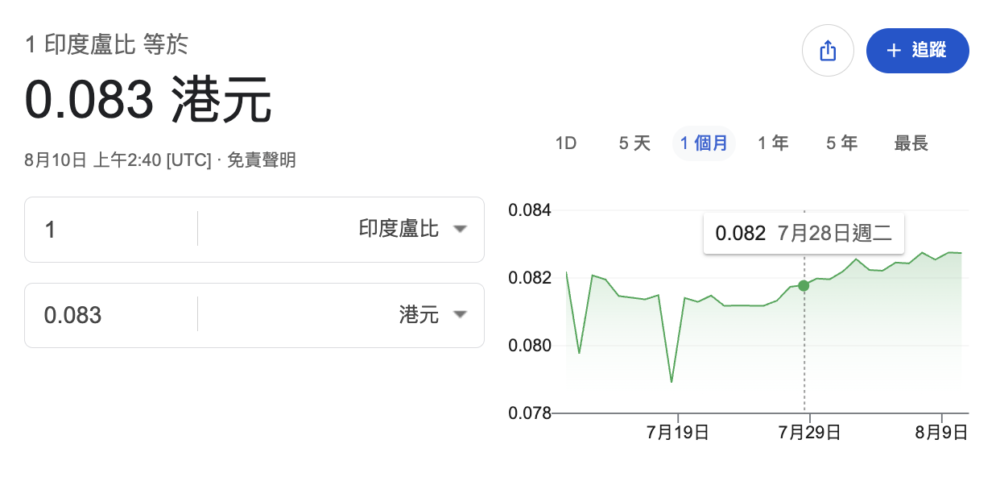Open the 印度盧比 currency dropdown
Screen dimensions: 1000x477
(x=341, y=230)
